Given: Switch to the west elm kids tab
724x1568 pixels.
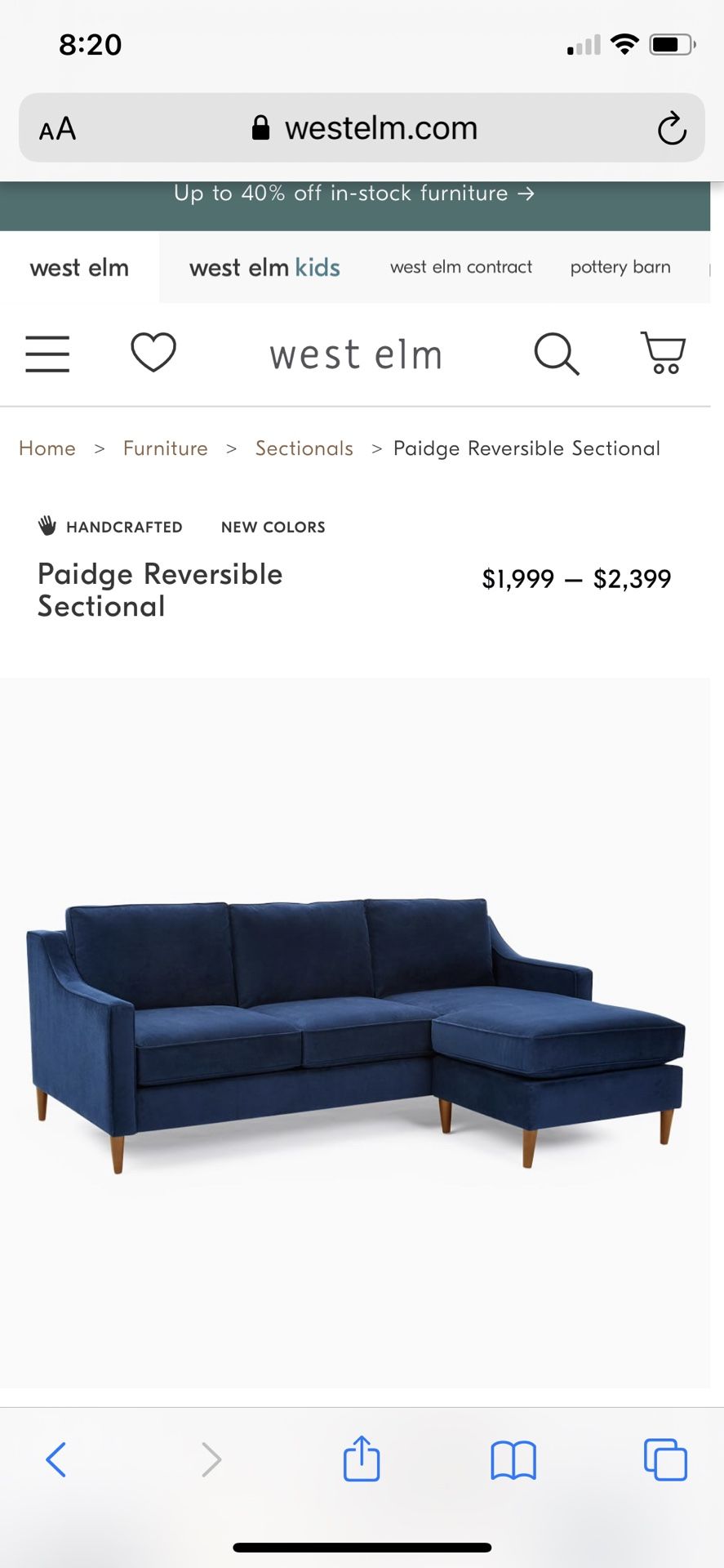Looking at the screenshot, I should pos(264,268).
